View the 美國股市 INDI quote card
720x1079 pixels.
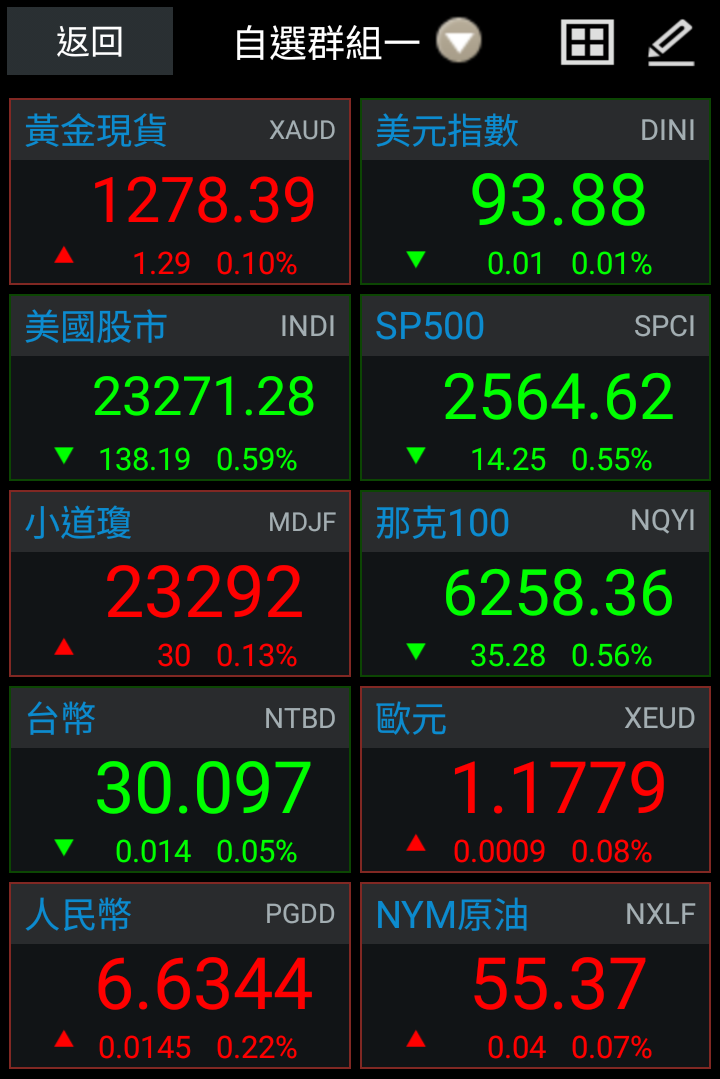[180, 388]
